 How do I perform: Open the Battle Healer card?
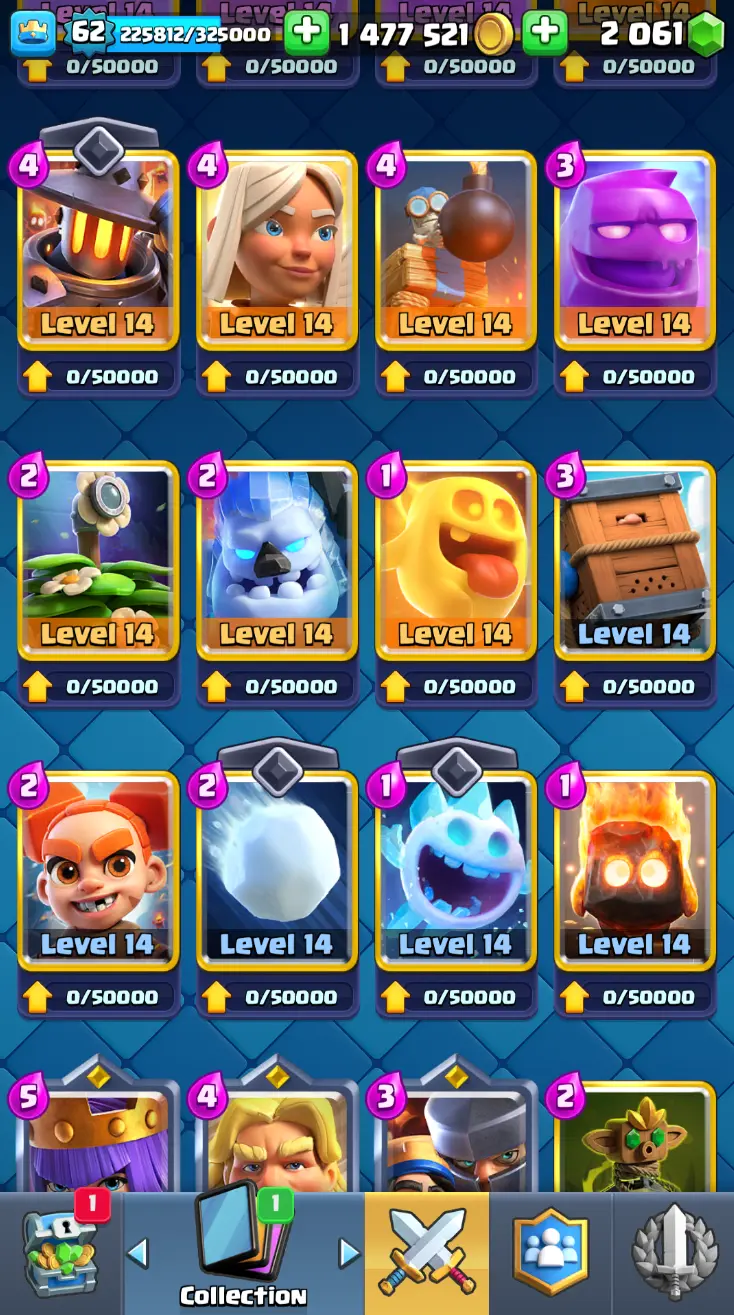point(277,250)
